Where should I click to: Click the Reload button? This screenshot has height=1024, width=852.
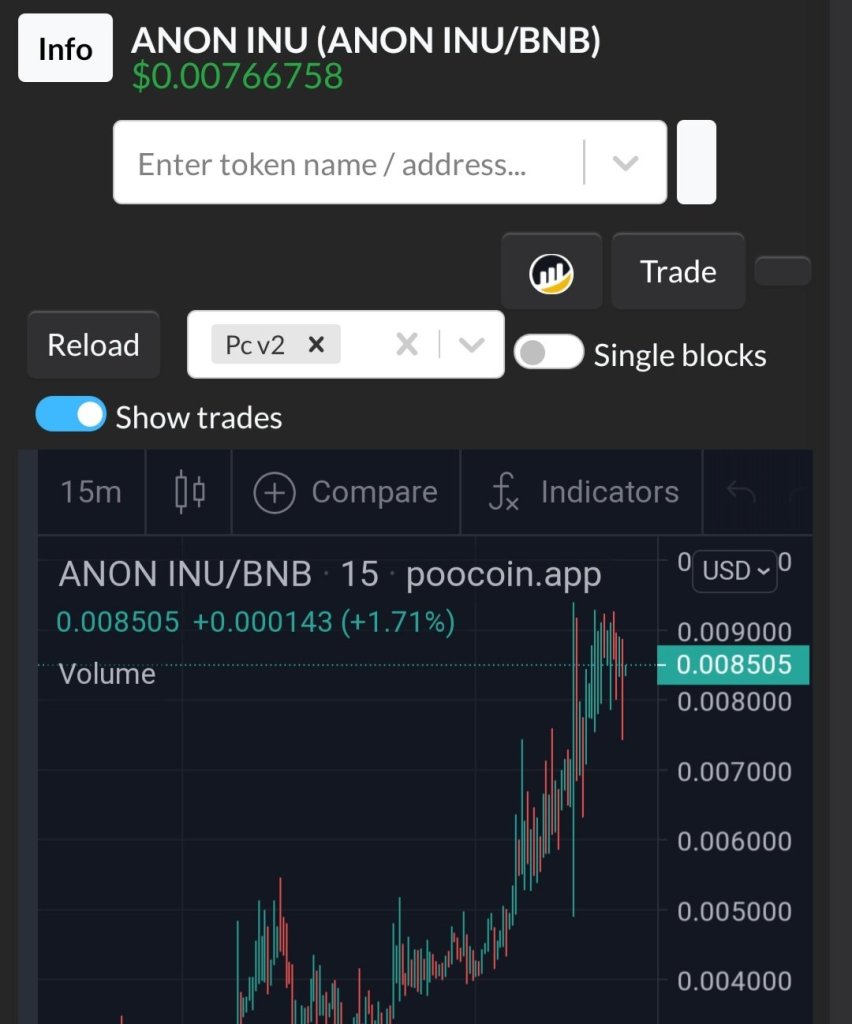click(93, 344)
